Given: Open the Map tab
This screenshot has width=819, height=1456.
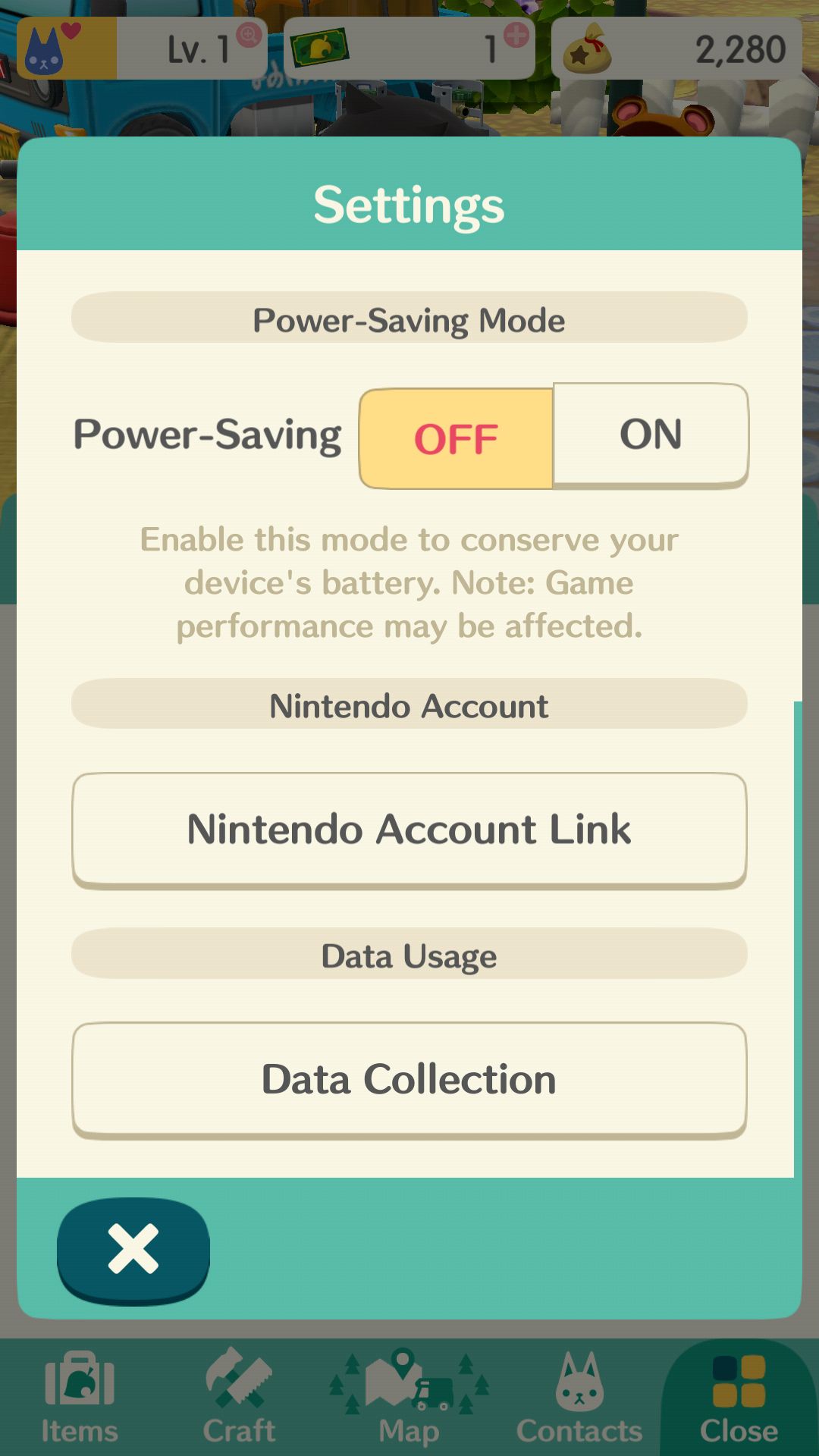Looking at the screenshot, I should pyautogui.click(x=409, y=1399).
